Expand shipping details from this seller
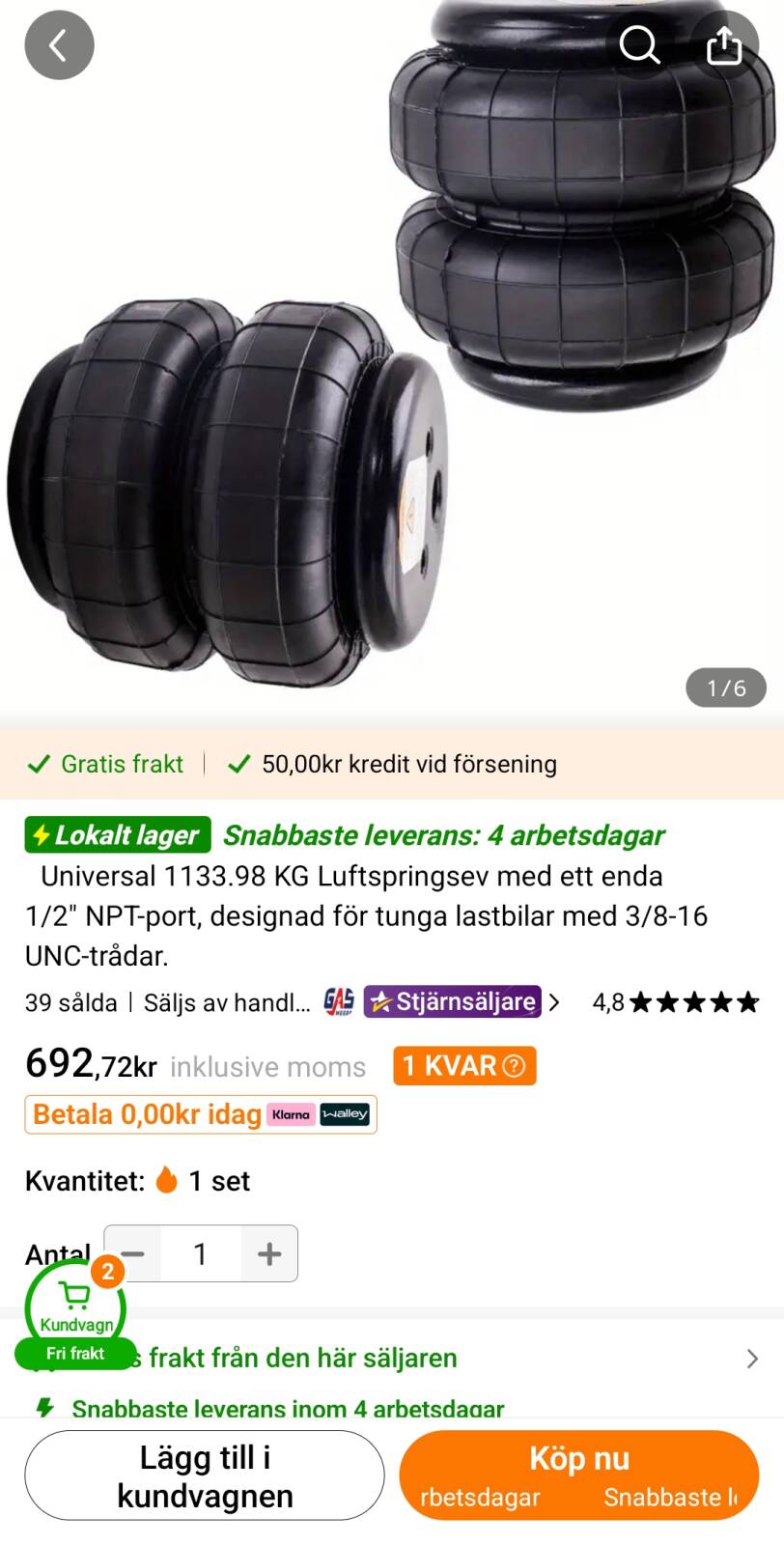 752,1359
